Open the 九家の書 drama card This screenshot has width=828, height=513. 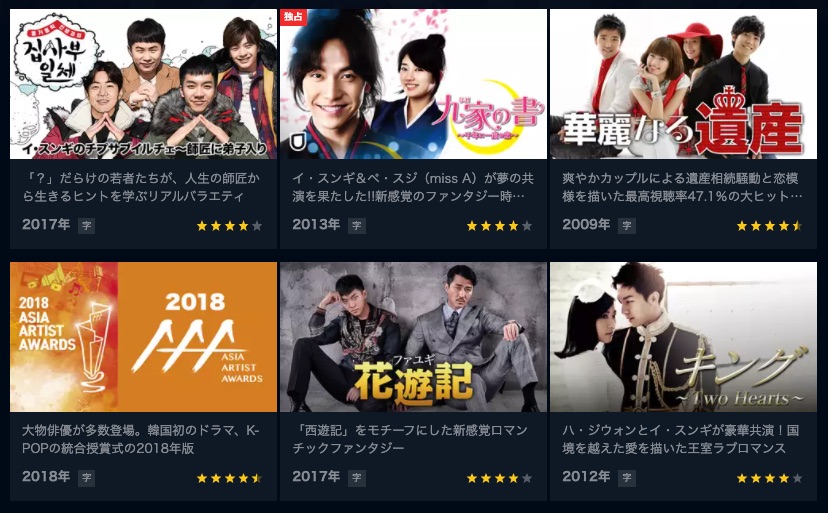413,85
